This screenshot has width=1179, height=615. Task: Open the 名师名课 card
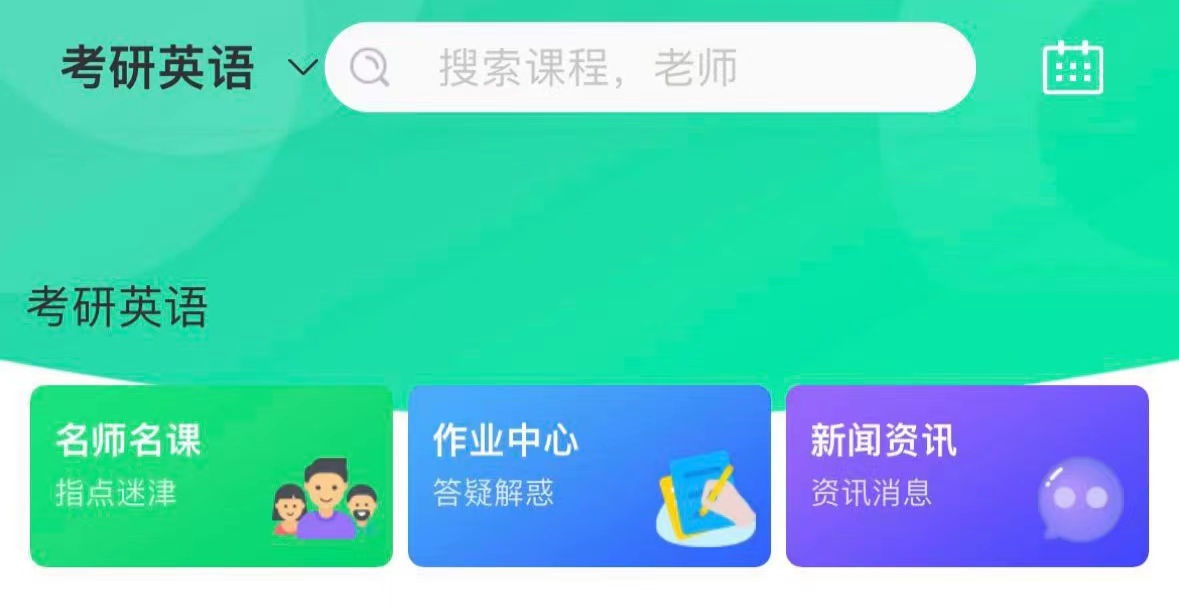pos(211,476)
